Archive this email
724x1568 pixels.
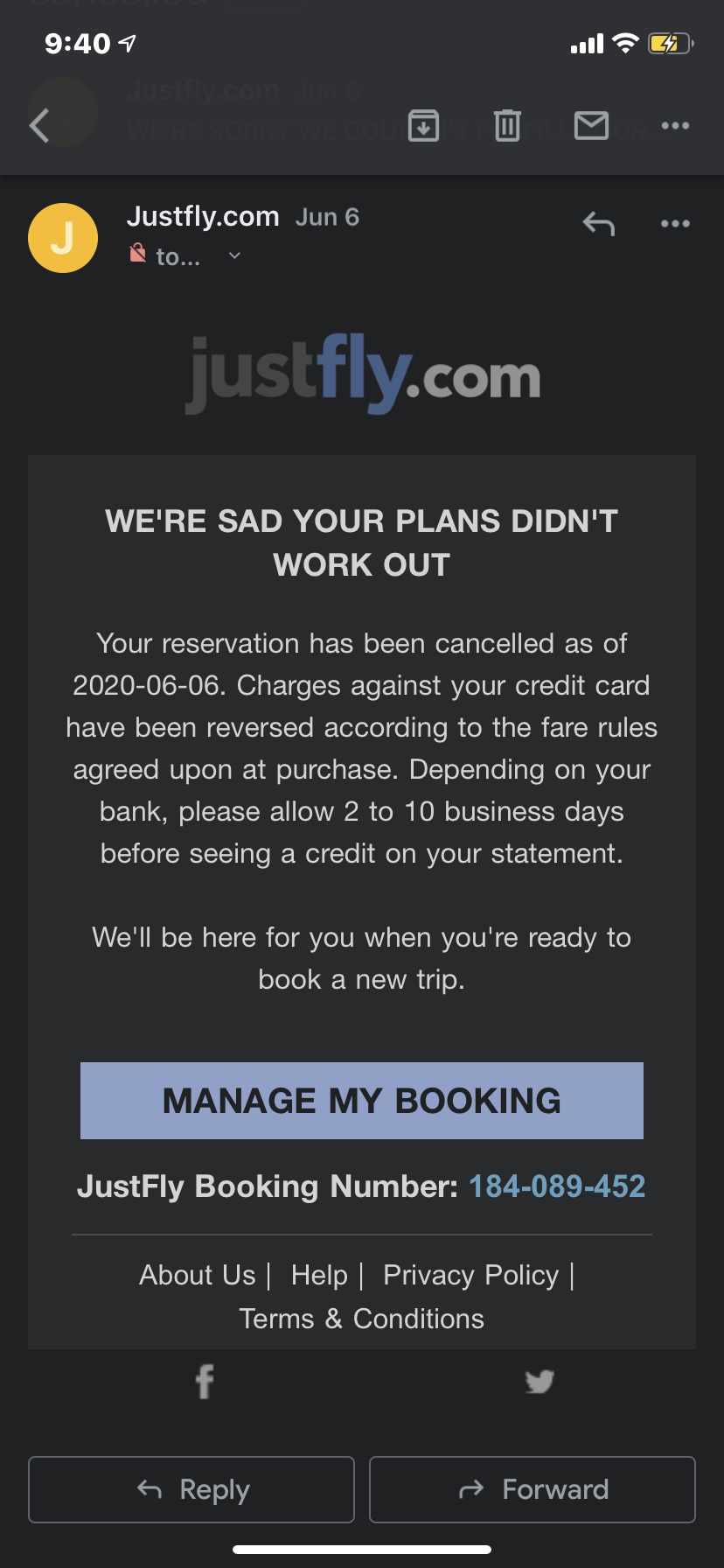tap(424, 126)
